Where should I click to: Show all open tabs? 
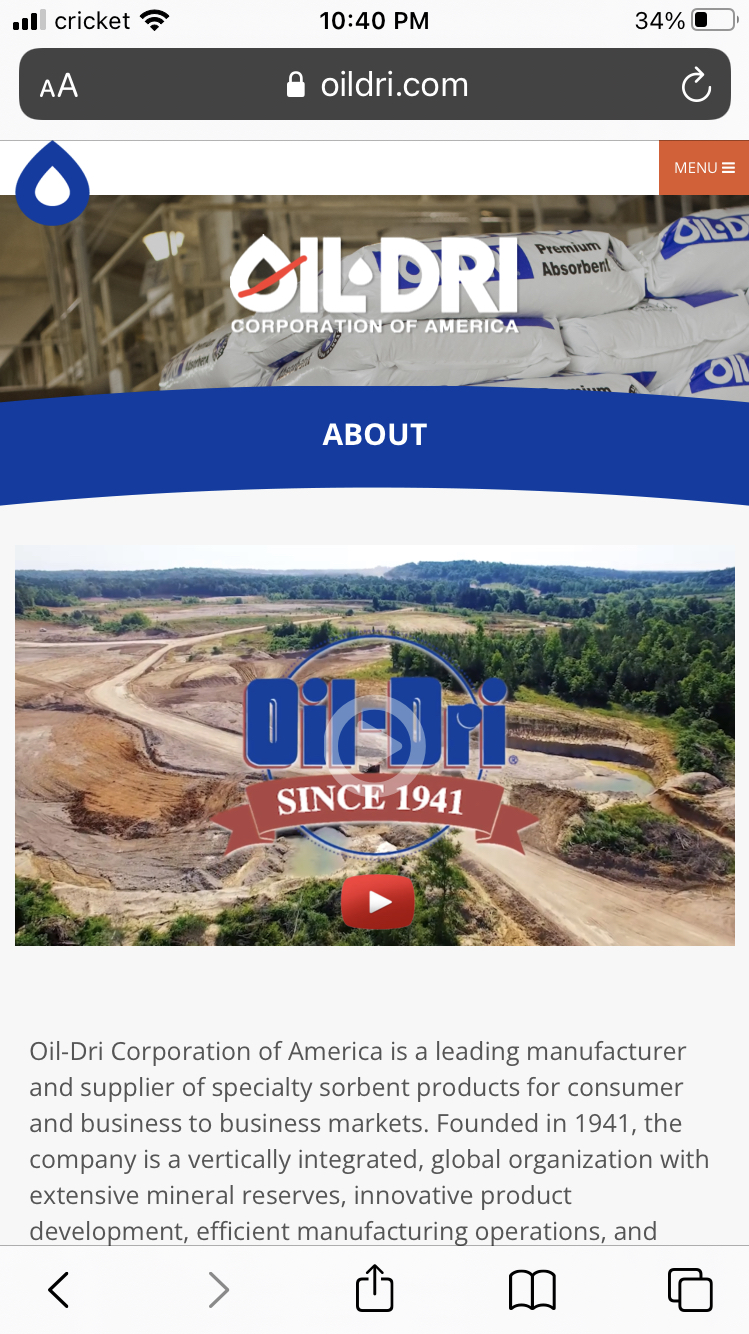click(690, 1289)
